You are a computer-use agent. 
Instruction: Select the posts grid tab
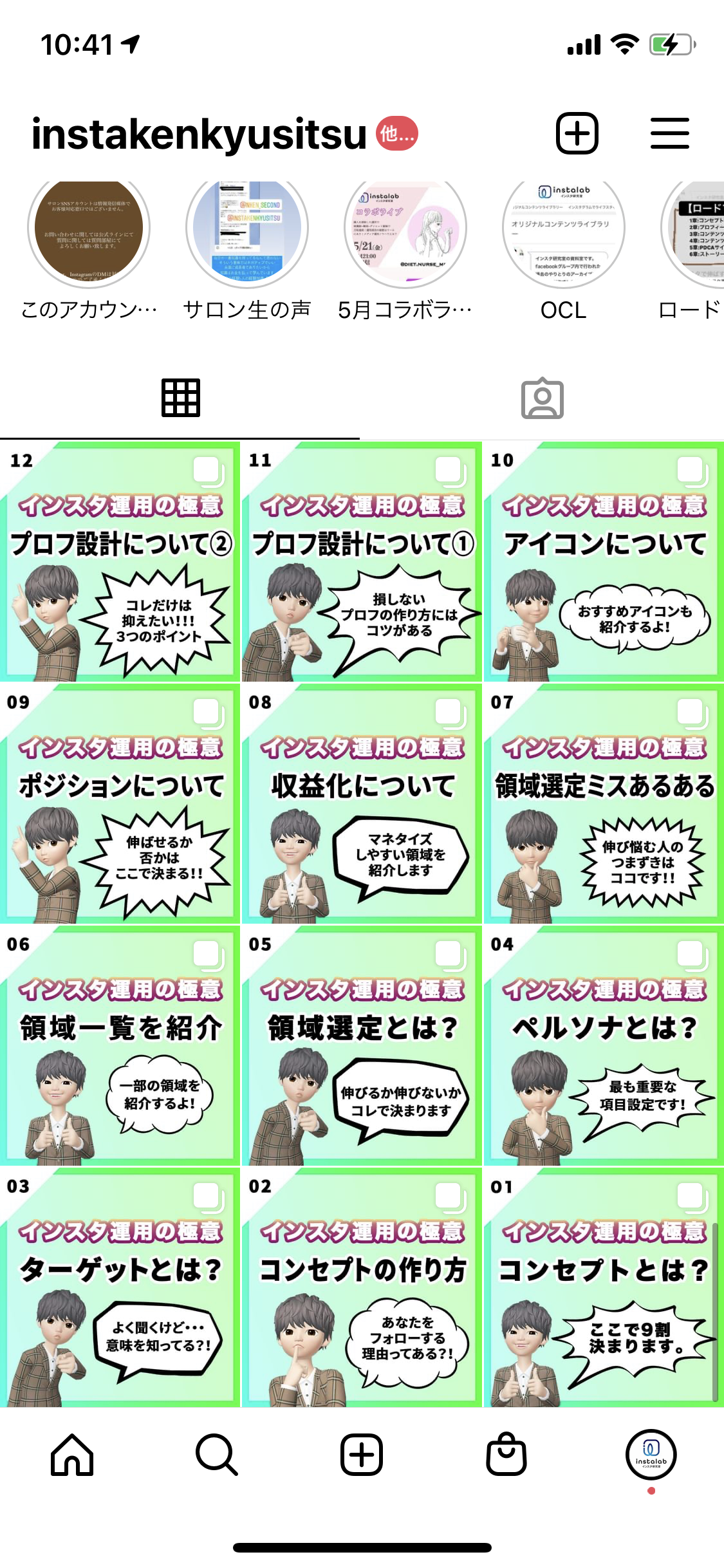(x=180, y=398)
